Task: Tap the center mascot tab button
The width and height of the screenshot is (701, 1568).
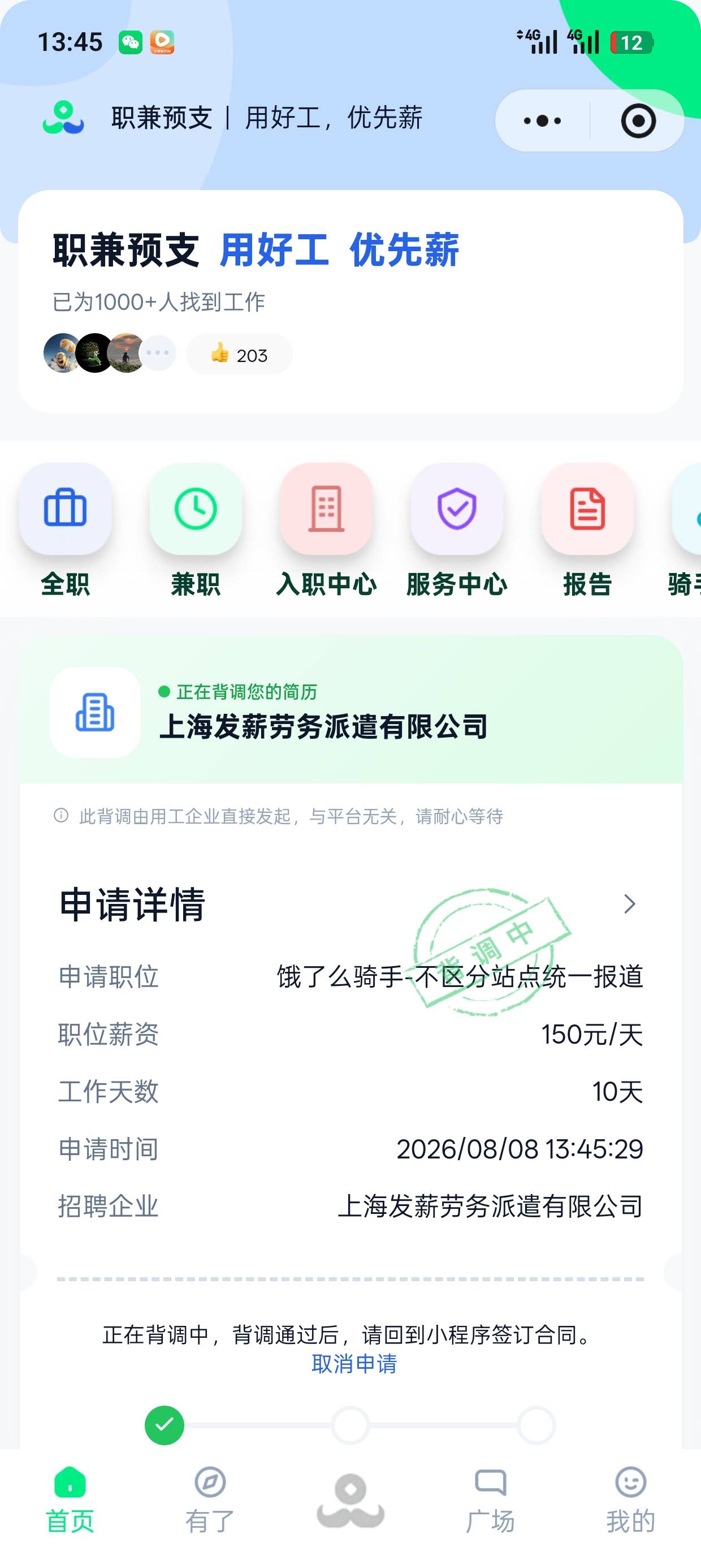Action: (x=350, y=1501)
